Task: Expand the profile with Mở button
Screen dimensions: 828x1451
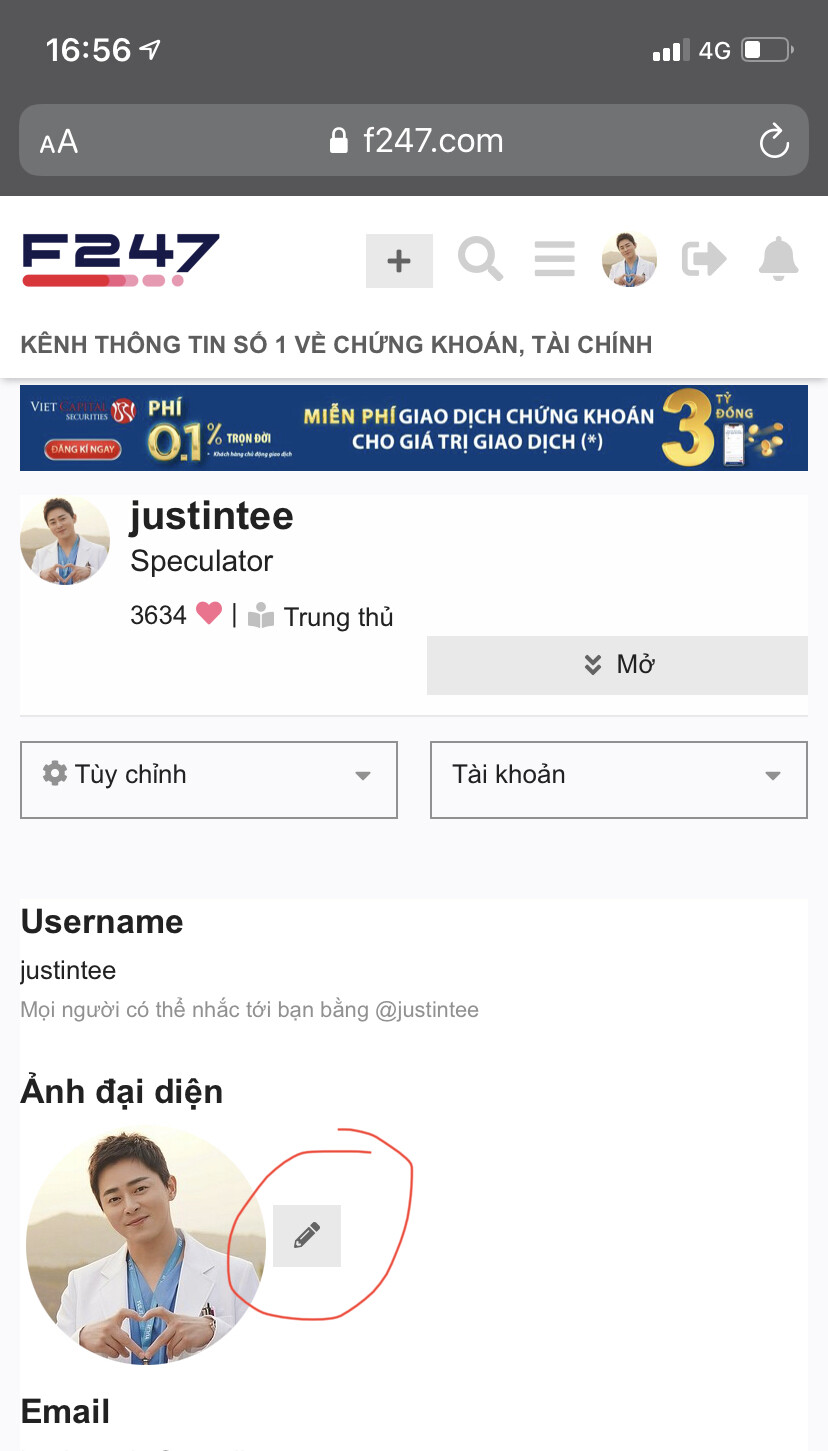Action: click(617, 665)
